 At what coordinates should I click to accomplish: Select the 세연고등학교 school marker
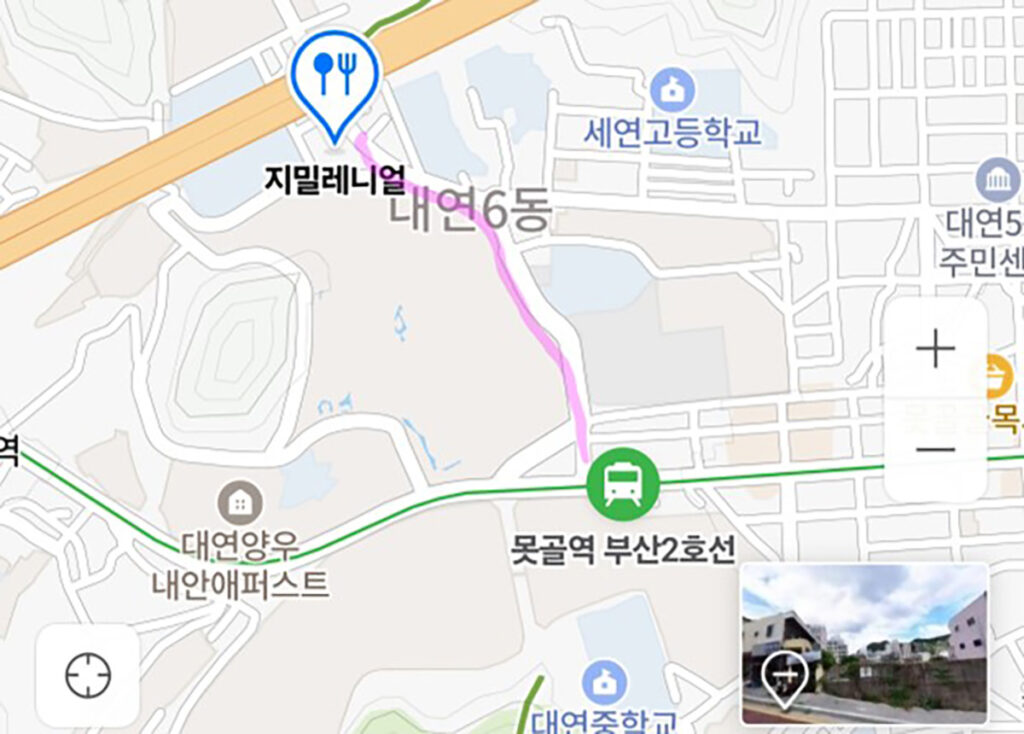(673, 89)
